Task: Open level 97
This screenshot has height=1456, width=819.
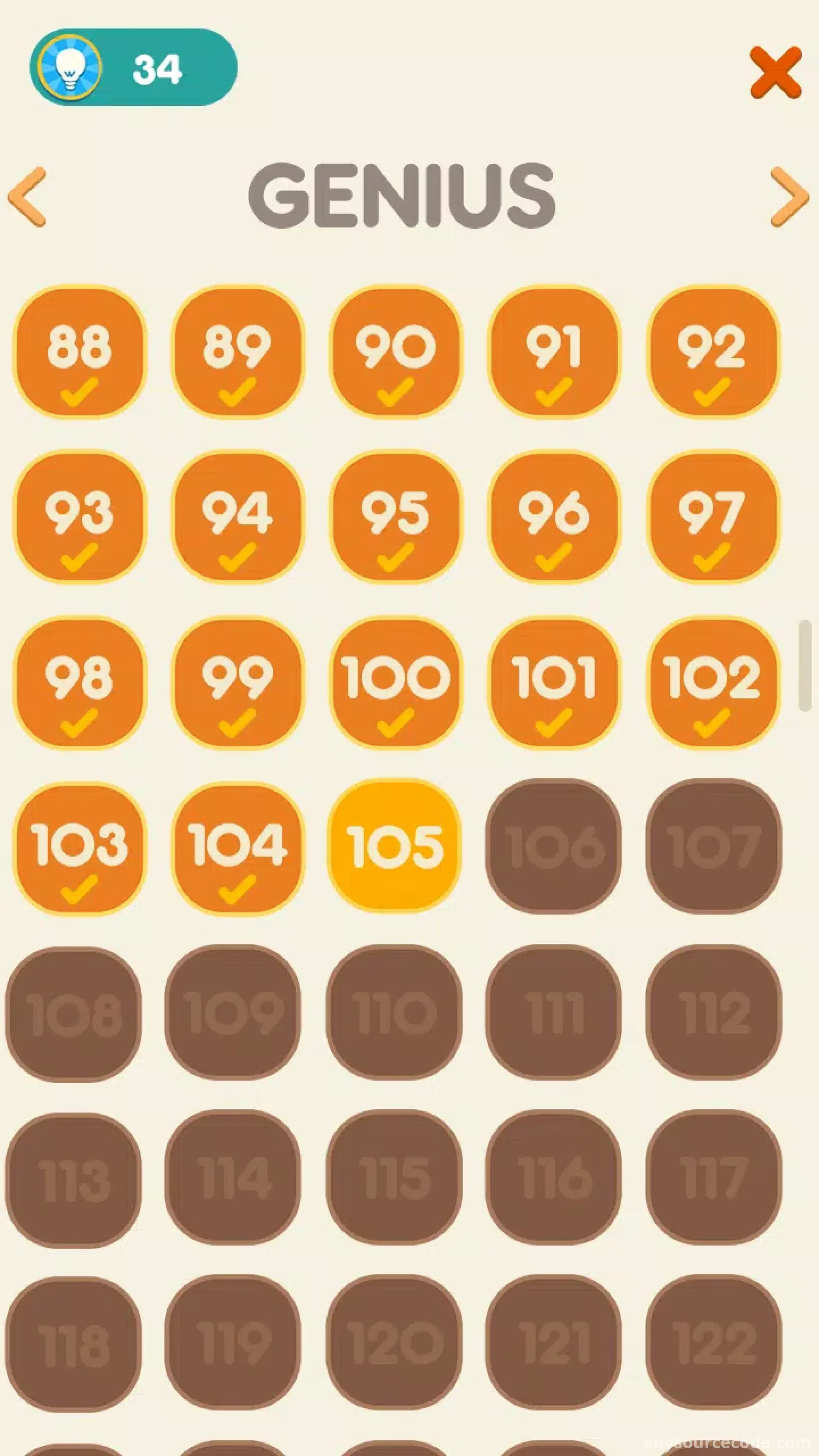Action: [x=713, y=517]
